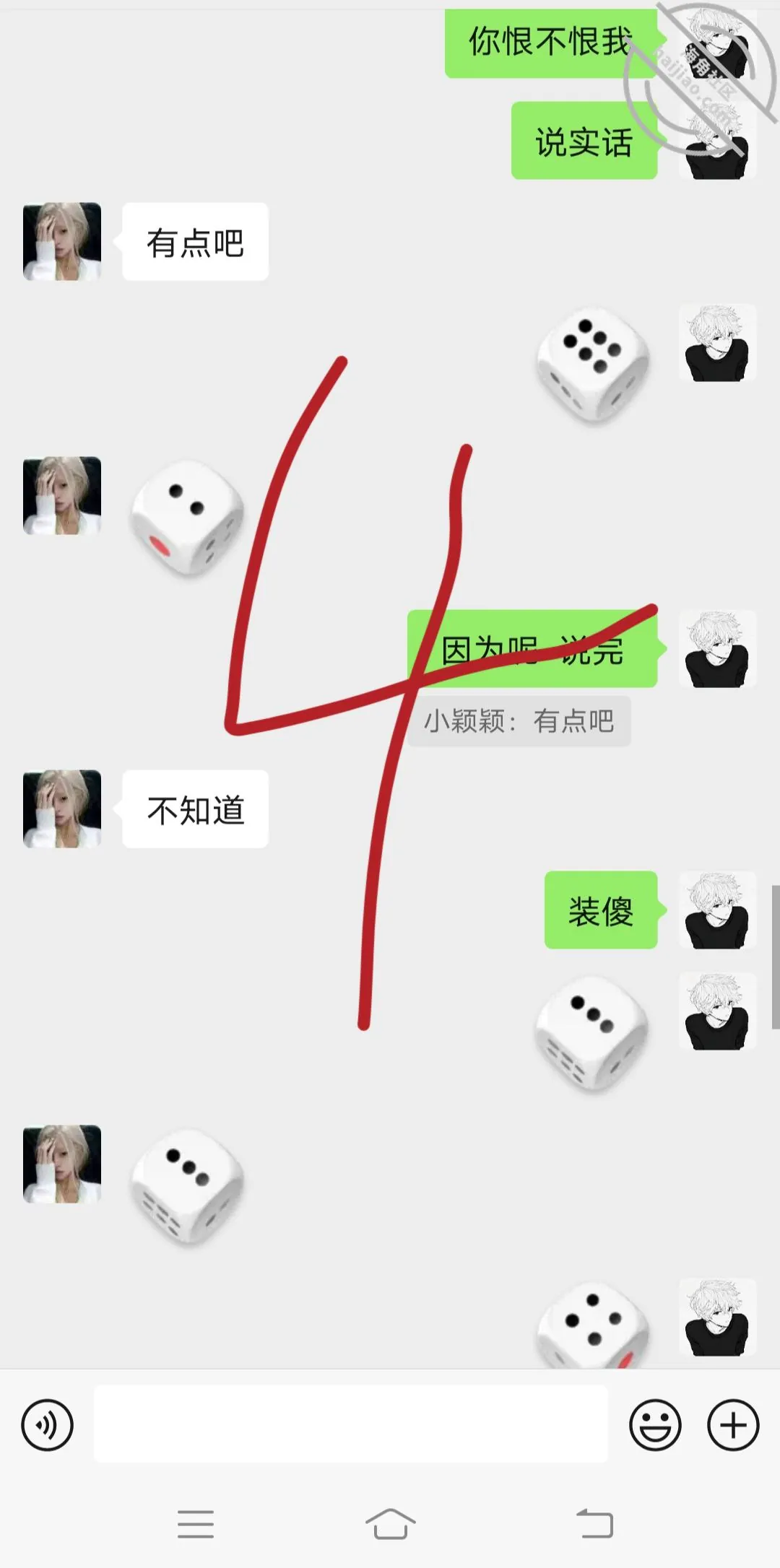Open the plus attachments menu
This screenshot has height=1568, width=780.
click(733, 1425)
